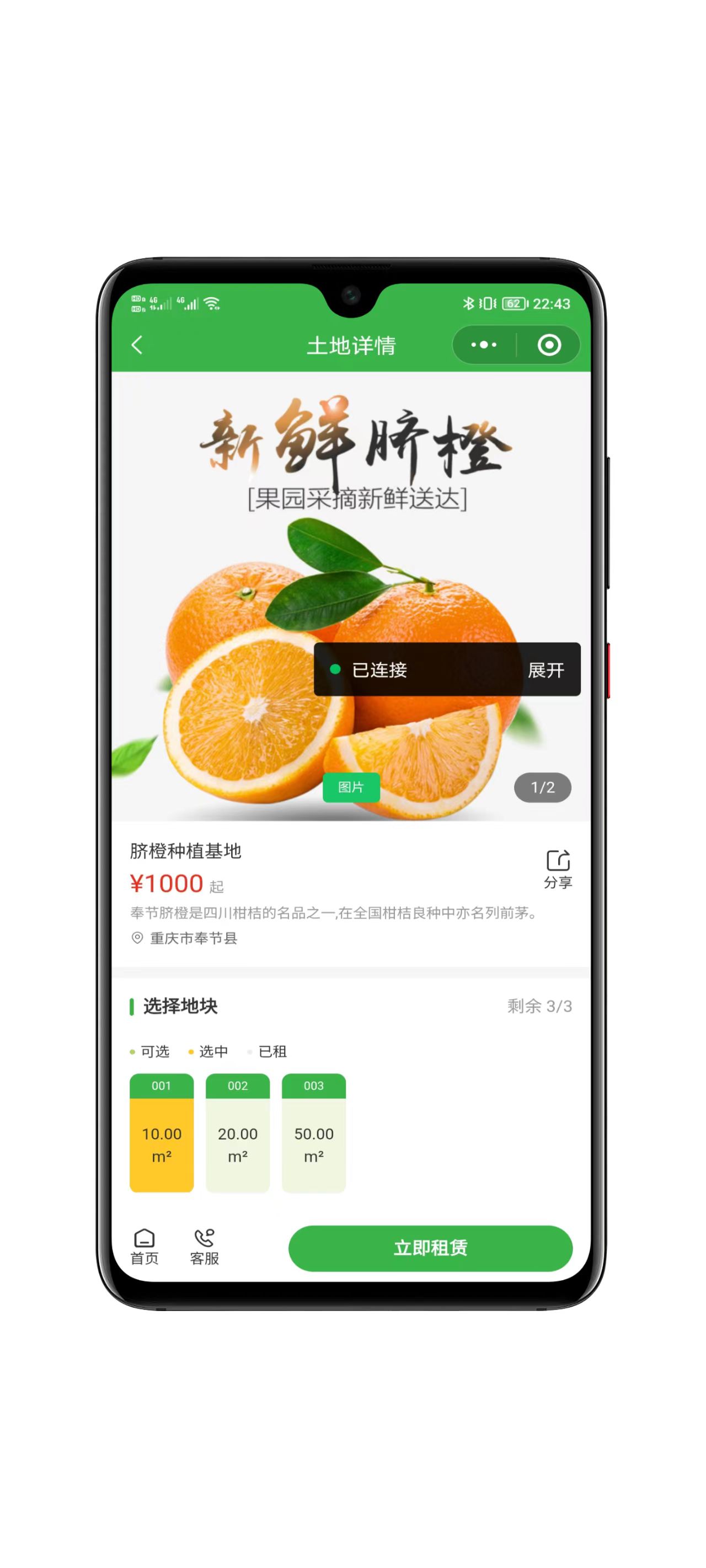Go back from the 土地详情 page
This screenshot has width=706, height=1568.
[137, 345]
